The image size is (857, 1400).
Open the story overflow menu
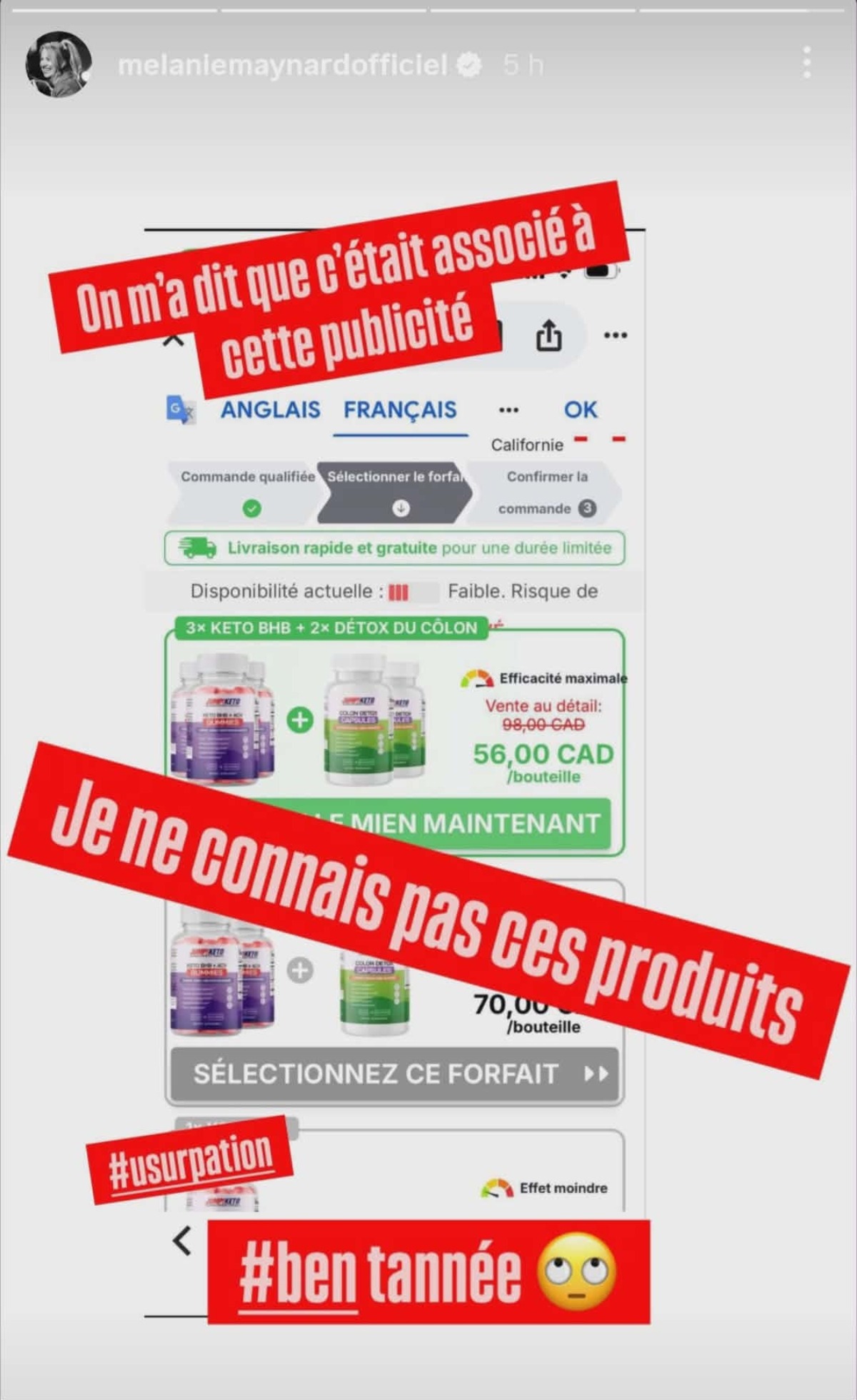click(x=806, y=64)
